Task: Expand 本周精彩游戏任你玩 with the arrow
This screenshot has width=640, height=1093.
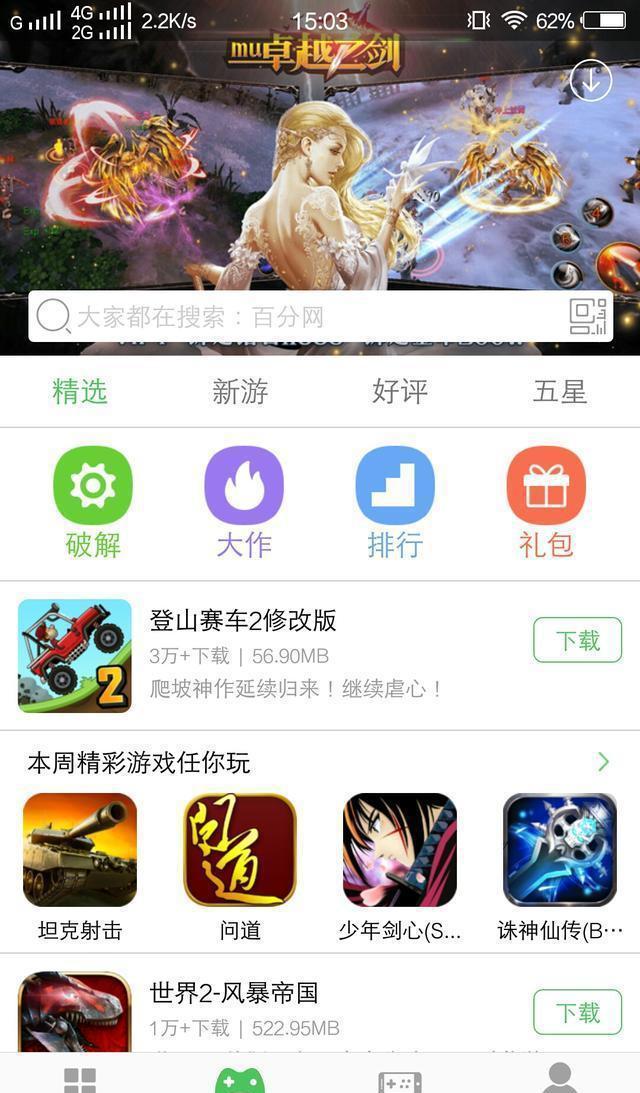Action: (604, 762)
